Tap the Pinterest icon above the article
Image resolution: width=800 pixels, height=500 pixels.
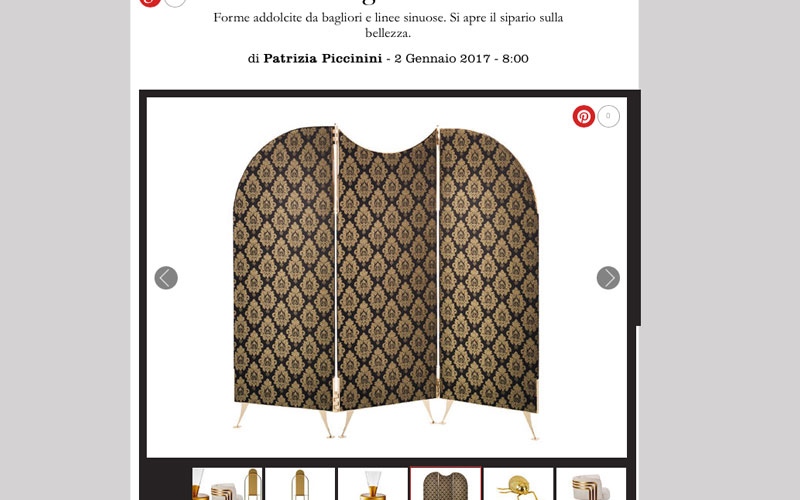[150, 2]
